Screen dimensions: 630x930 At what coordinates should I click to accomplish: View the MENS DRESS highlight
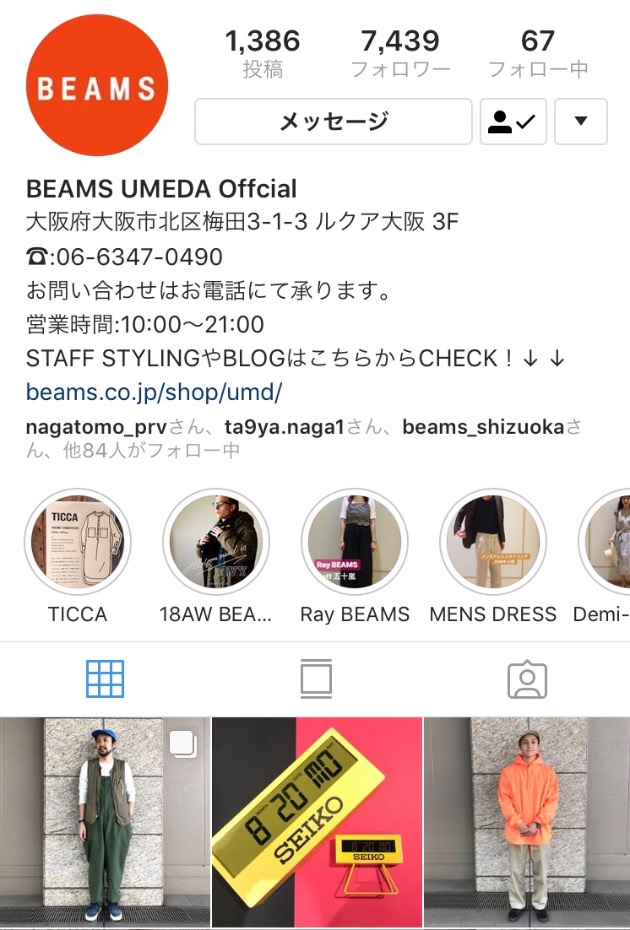tap(493, 541)
